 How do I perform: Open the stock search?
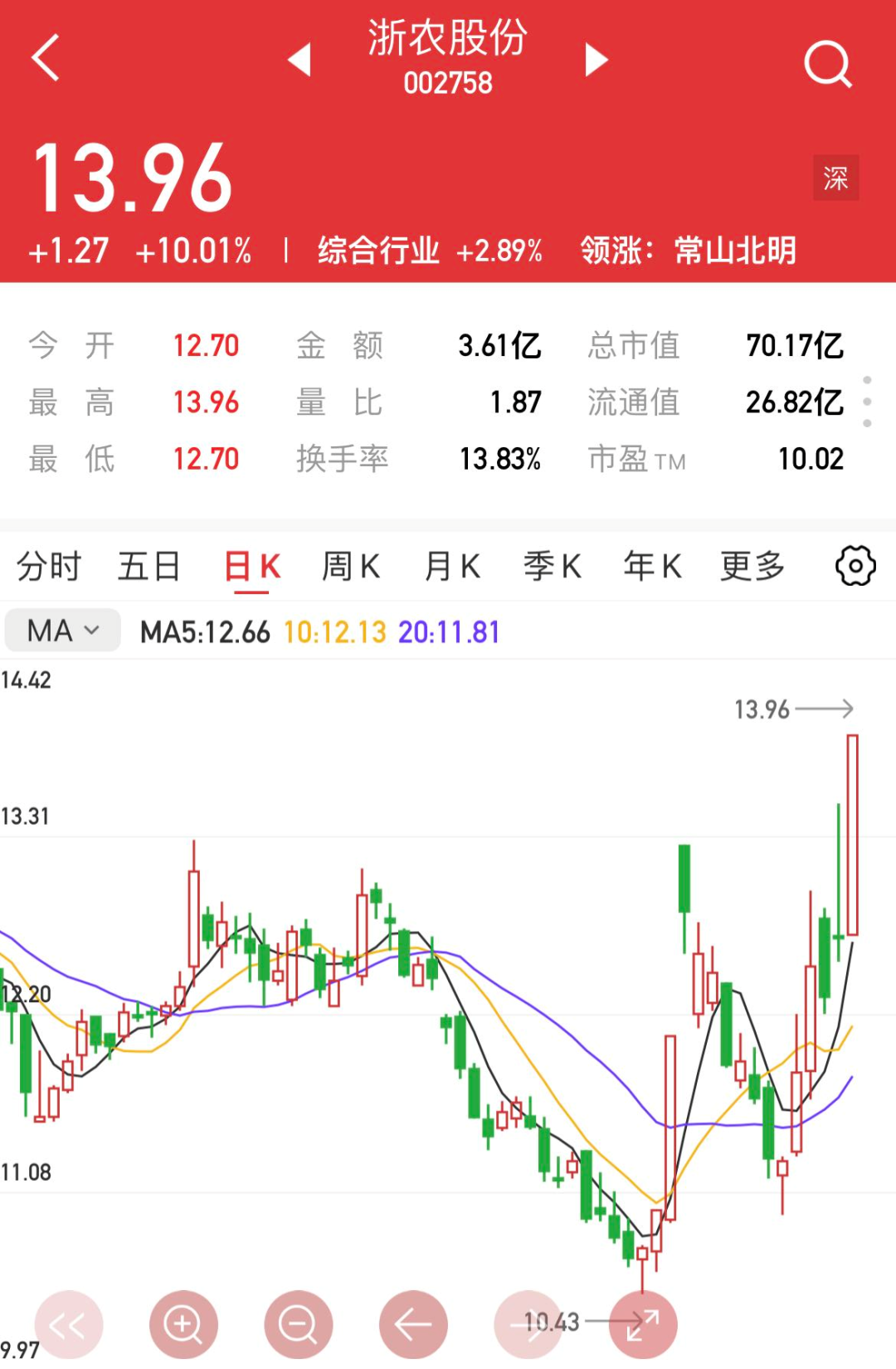(x=828, y=64)
